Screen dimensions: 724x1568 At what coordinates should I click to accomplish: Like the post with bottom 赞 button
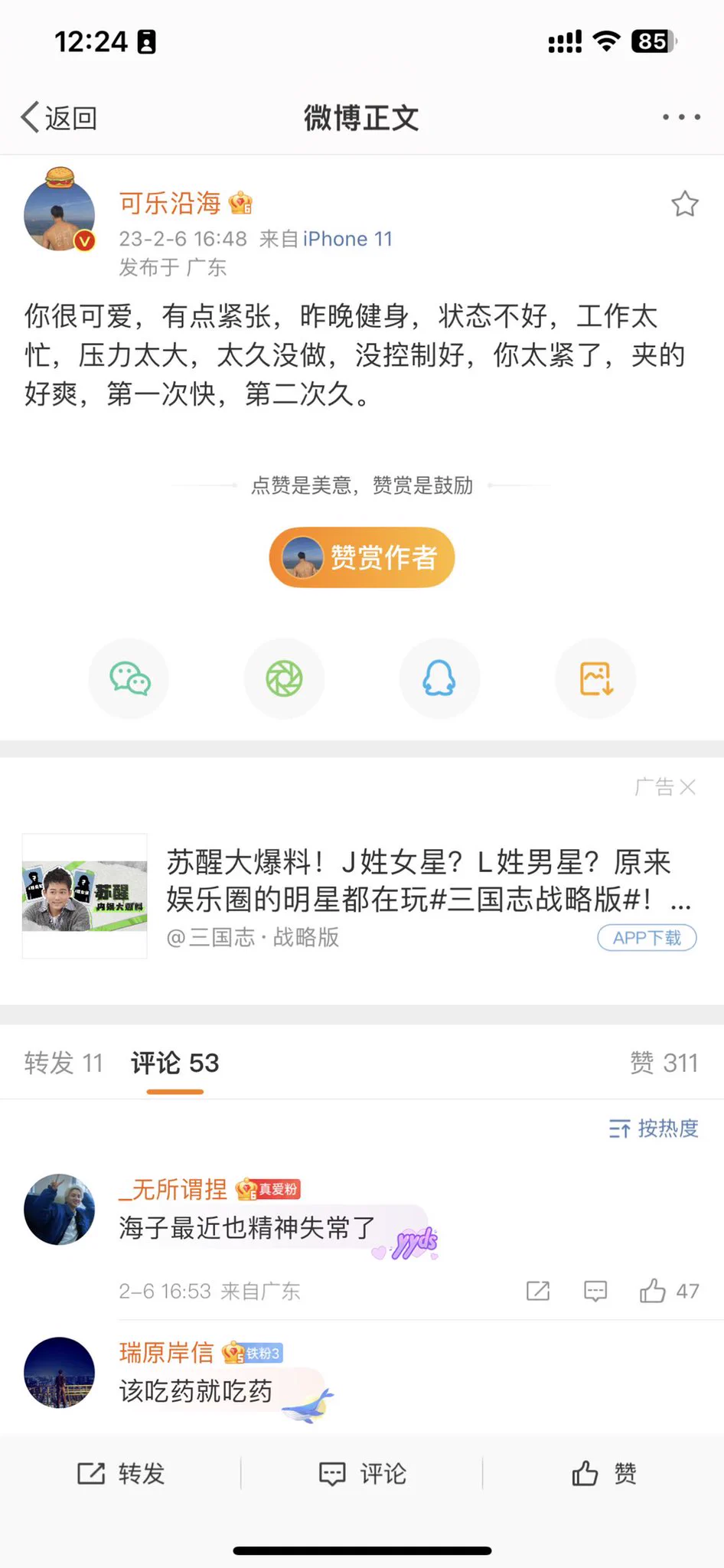604,1473
